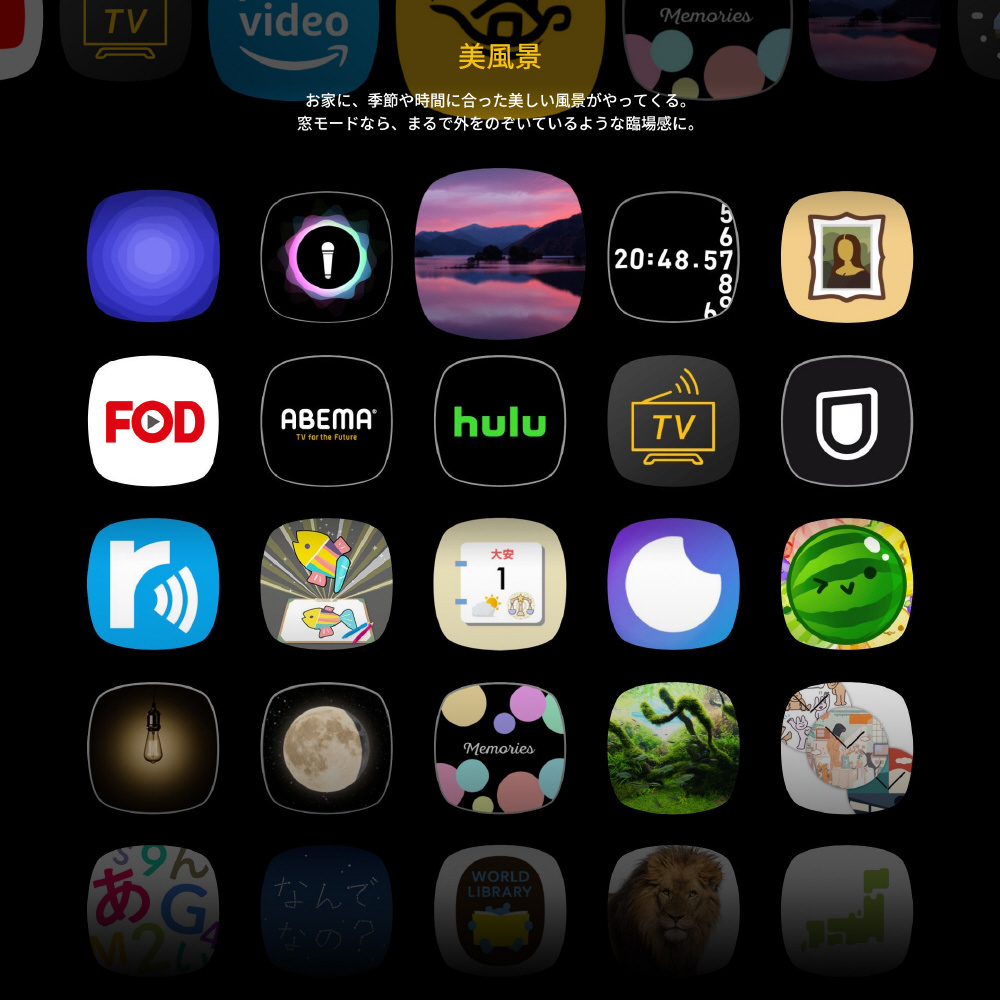Open the mossy aquarium scenery app

[673, 748]
